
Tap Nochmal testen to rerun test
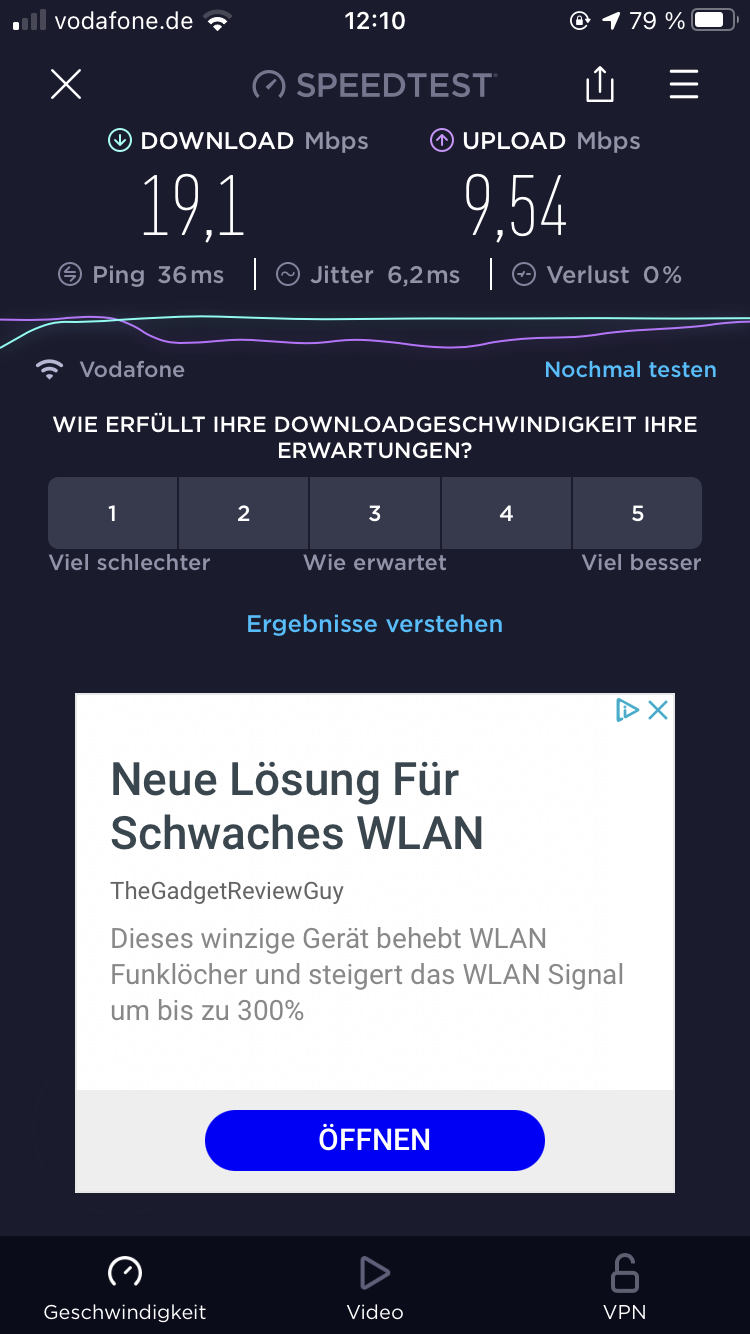coord(630,370)
